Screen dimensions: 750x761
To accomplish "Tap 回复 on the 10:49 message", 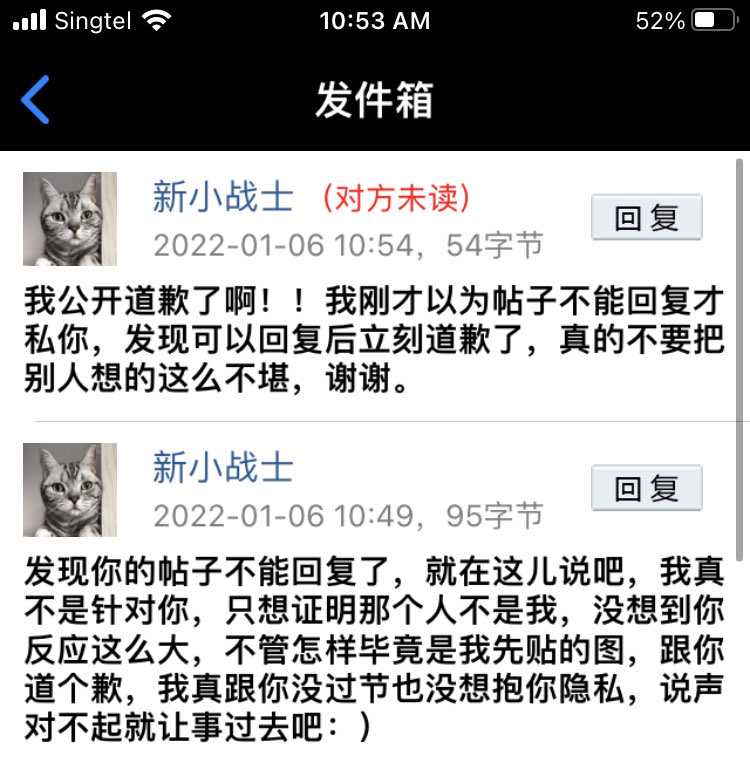I will [x=646, y=488].
